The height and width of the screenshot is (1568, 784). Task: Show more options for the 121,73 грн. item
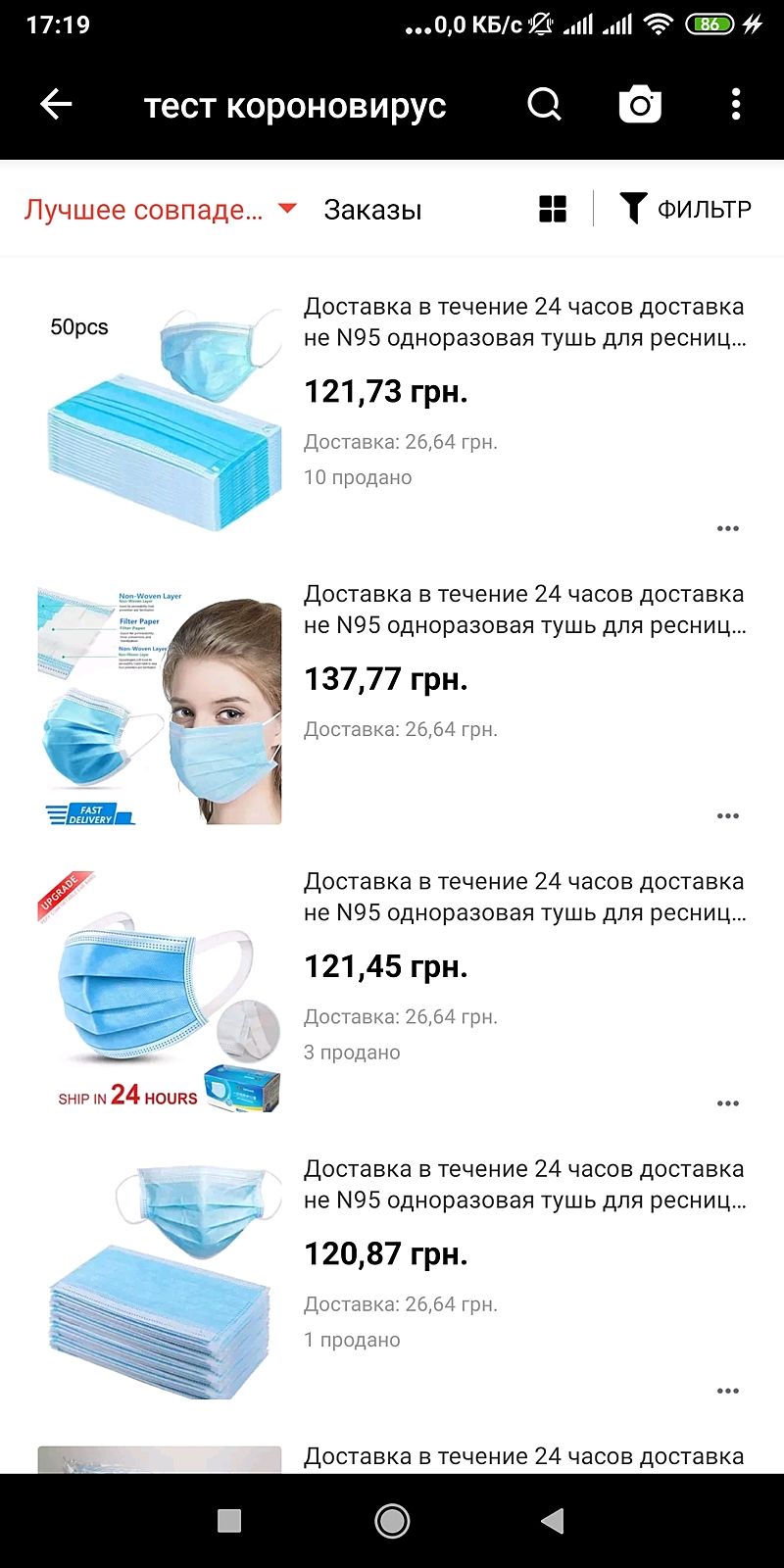click(728, 528)
